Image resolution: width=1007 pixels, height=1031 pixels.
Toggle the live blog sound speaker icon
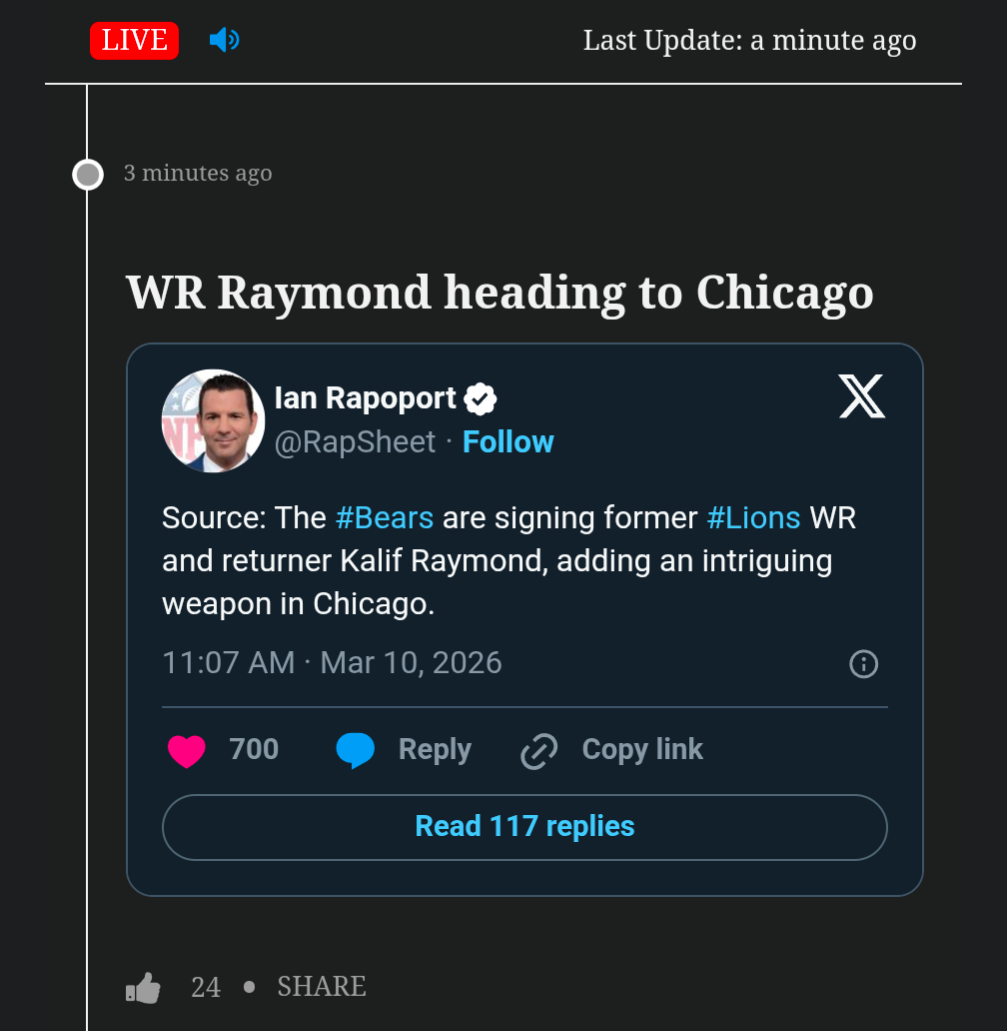pos(224,40)
